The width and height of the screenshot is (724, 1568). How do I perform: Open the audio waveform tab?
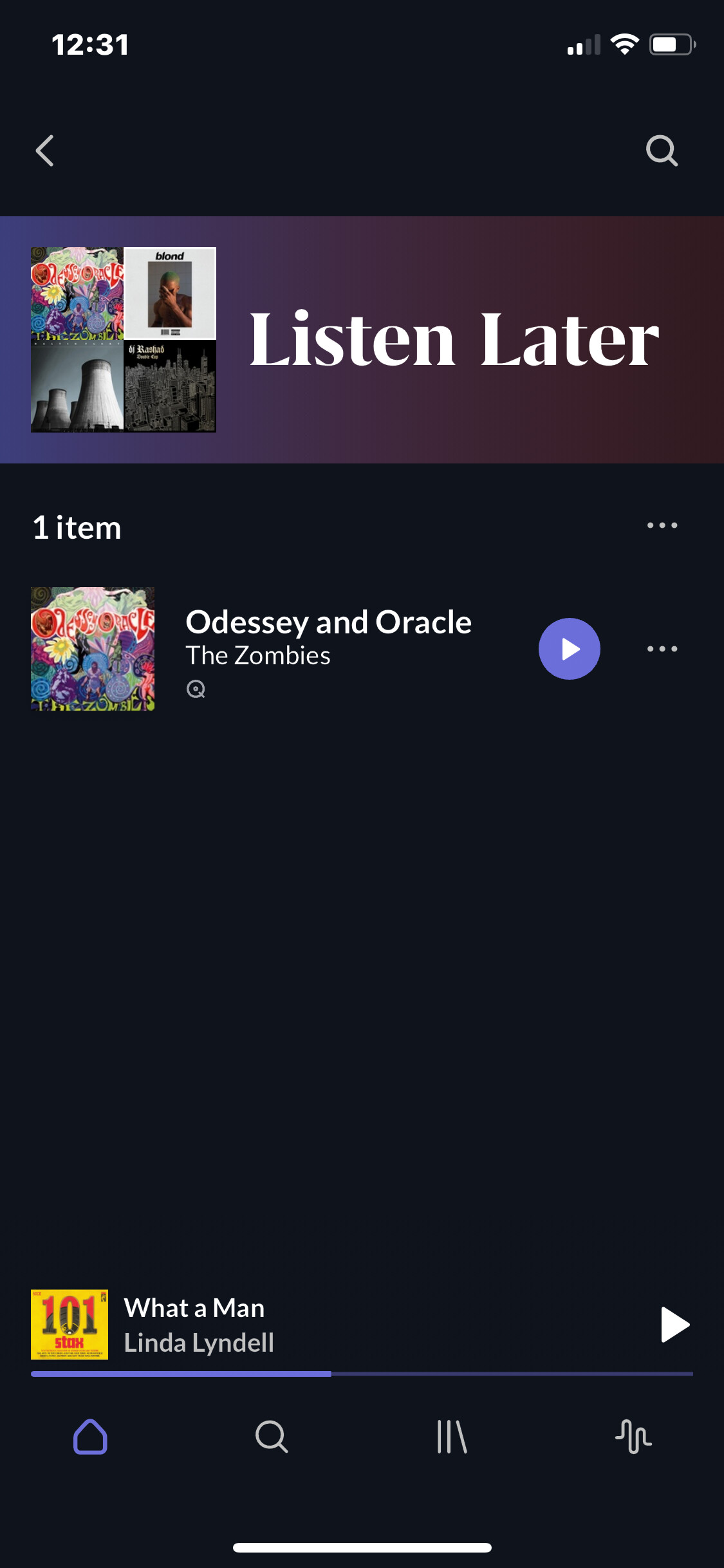pos(633,1437)
